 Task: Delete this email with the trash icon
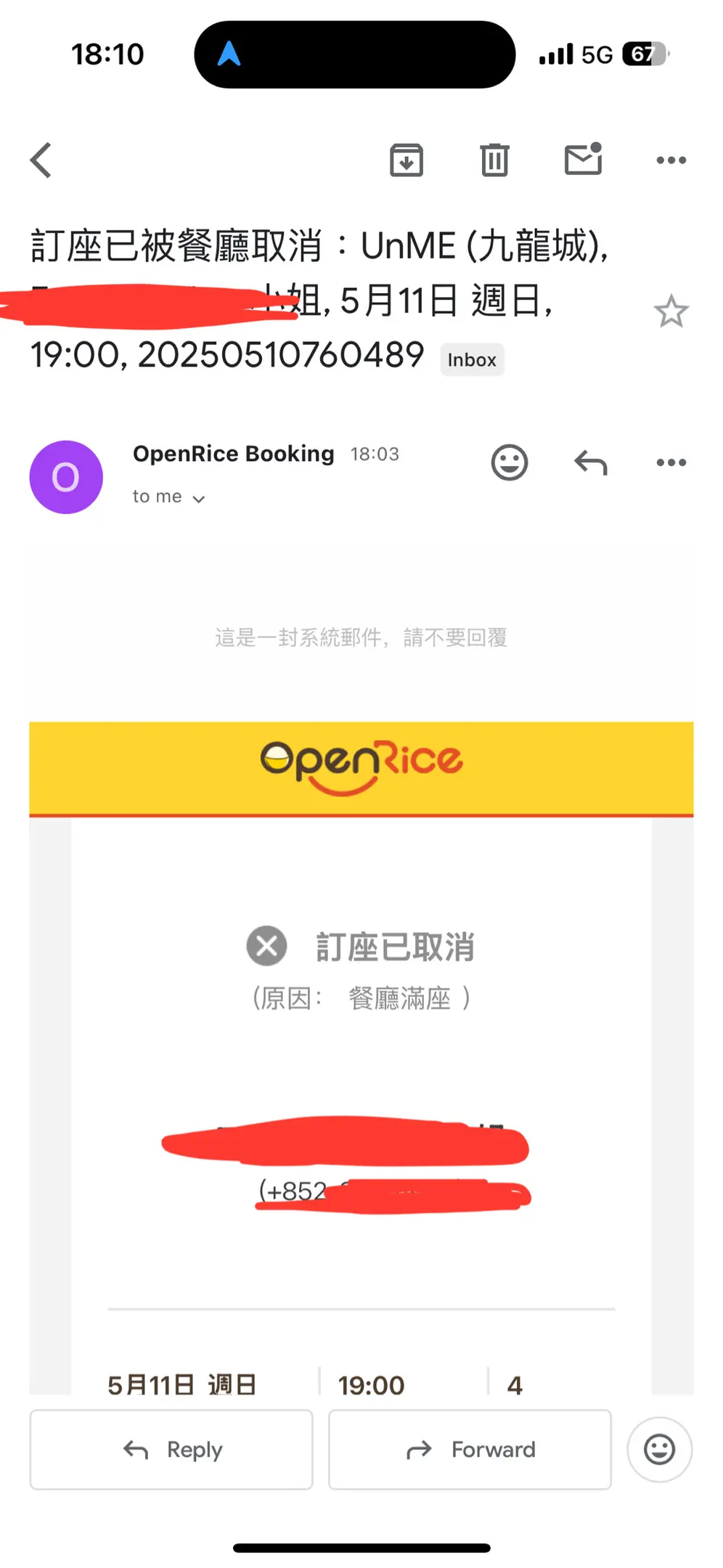click(494, 160)
